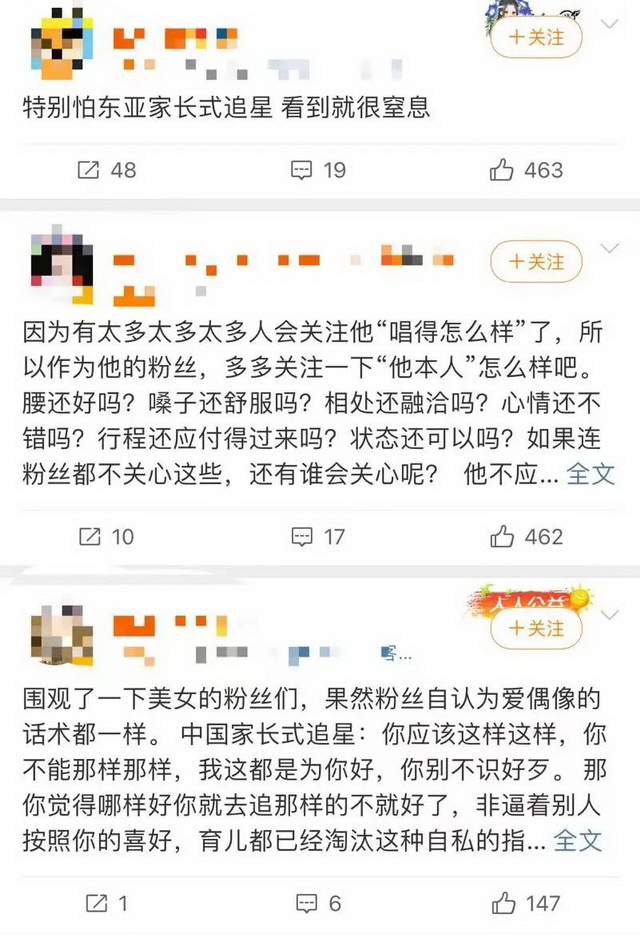Viewport: 640px width, 938px height.
Task: Follow the author of the 东亚家长式追星 post
Action: coord(537,38)
